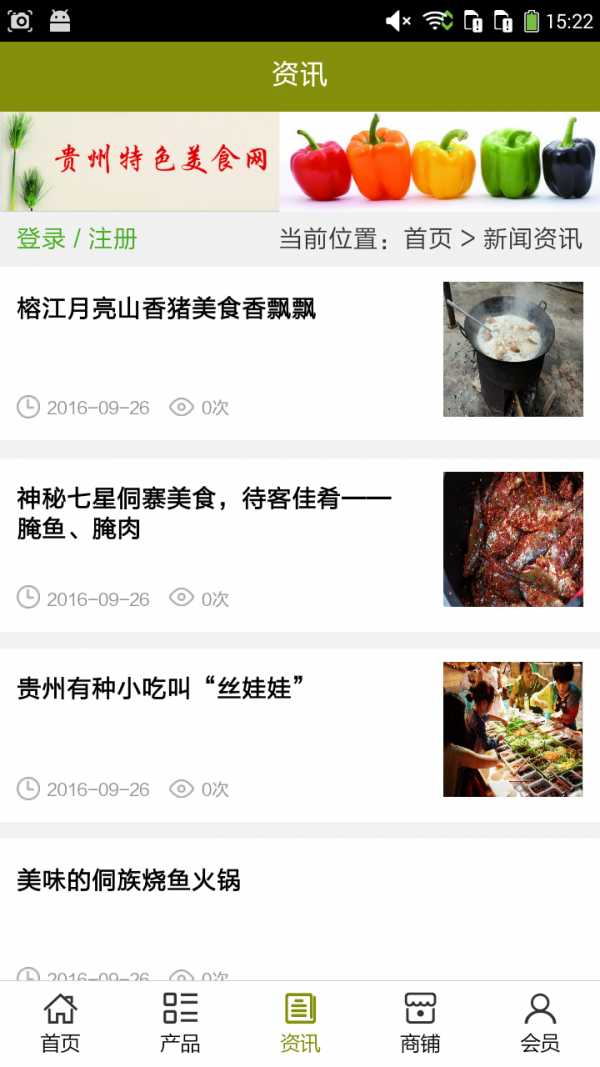Open article 榕江月亮山香猪美食香飘飘
600x1067 pixels.
pyautogui.click(x=166, y=309)
